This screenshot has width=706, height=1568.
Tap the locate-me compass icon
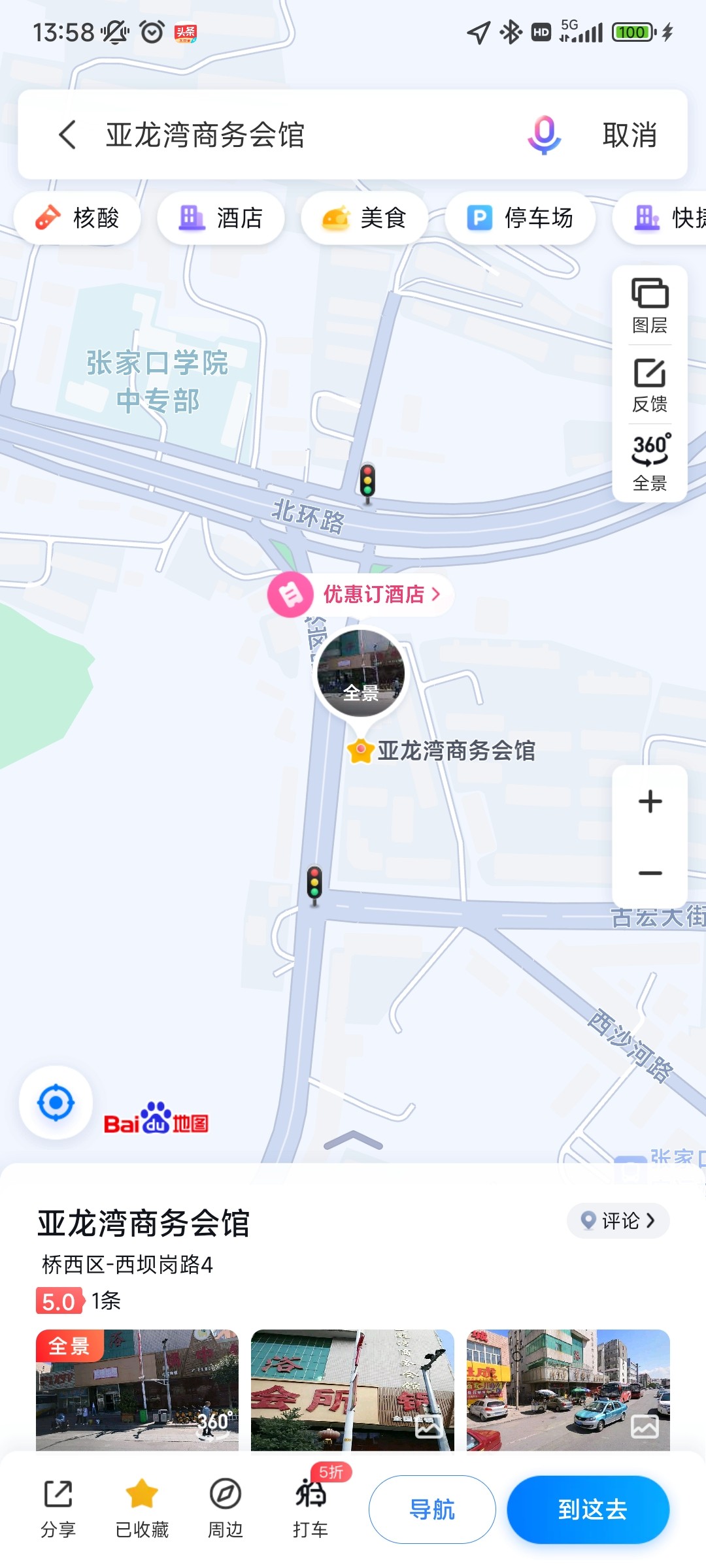click(55, 1102)
